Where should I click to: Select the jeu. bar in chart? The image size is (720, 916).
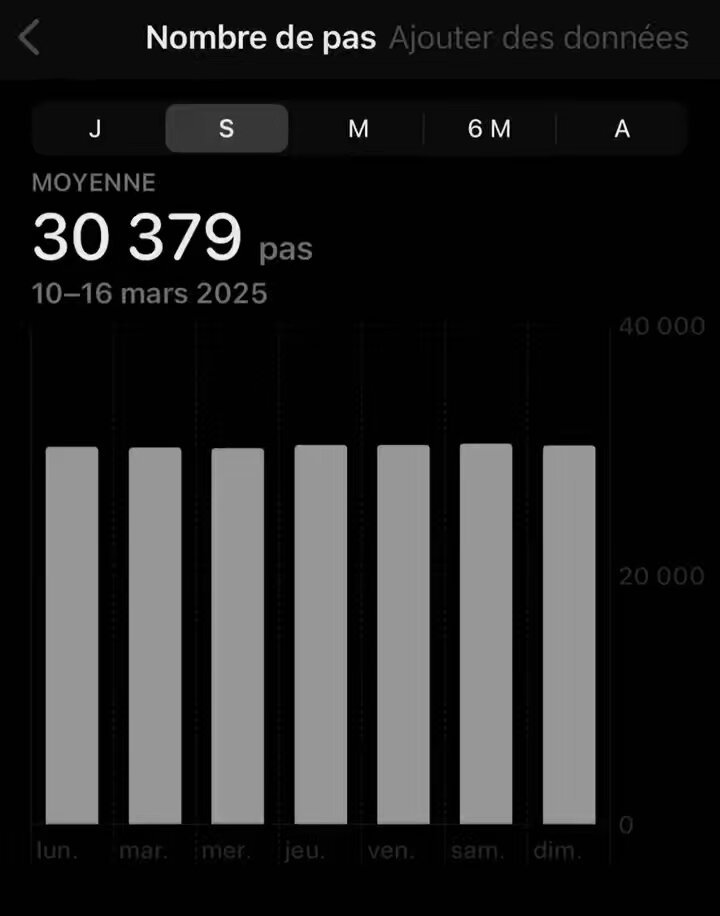click(x=321, y=634)
